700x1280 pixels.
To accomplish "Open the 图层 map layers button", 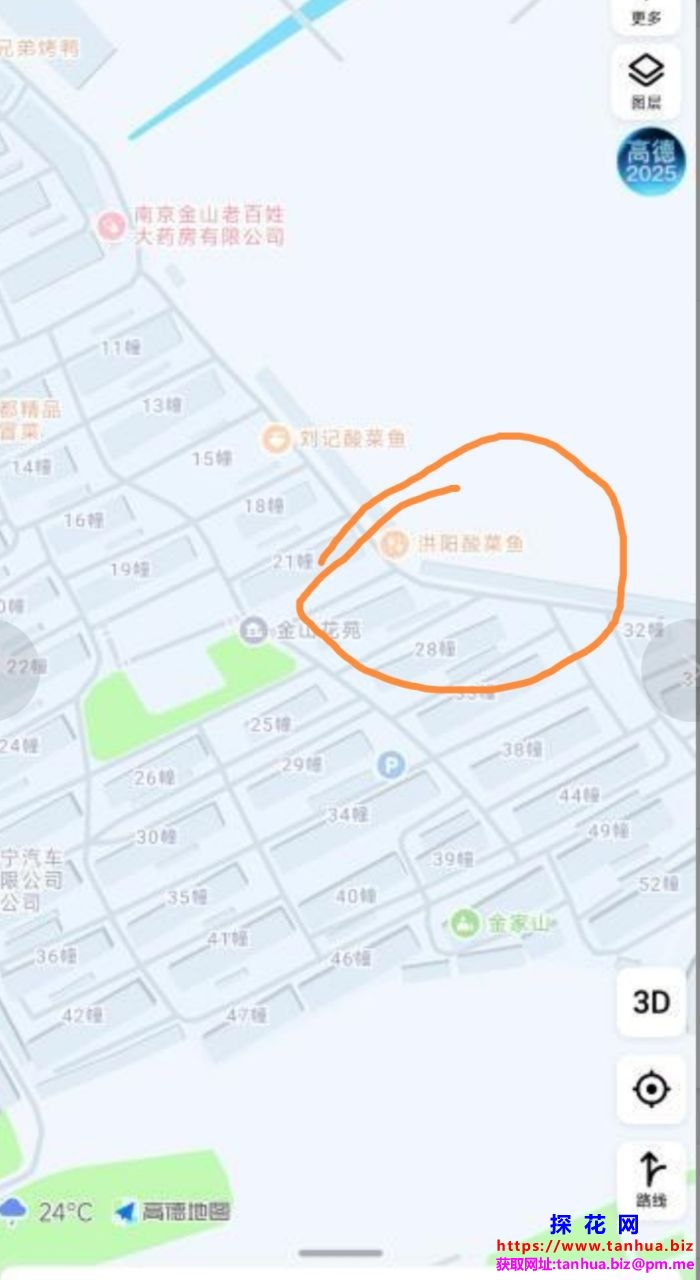I will [646, 80].
